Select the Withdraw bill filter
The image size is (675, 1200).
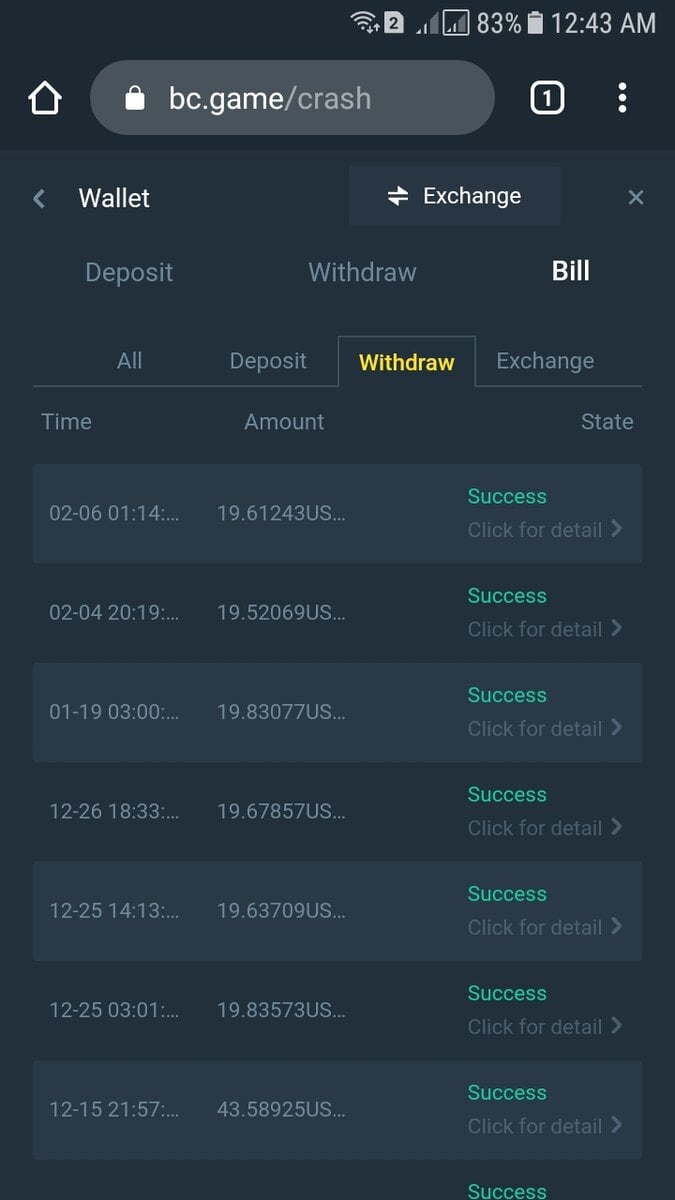click(x=406, y=362)
